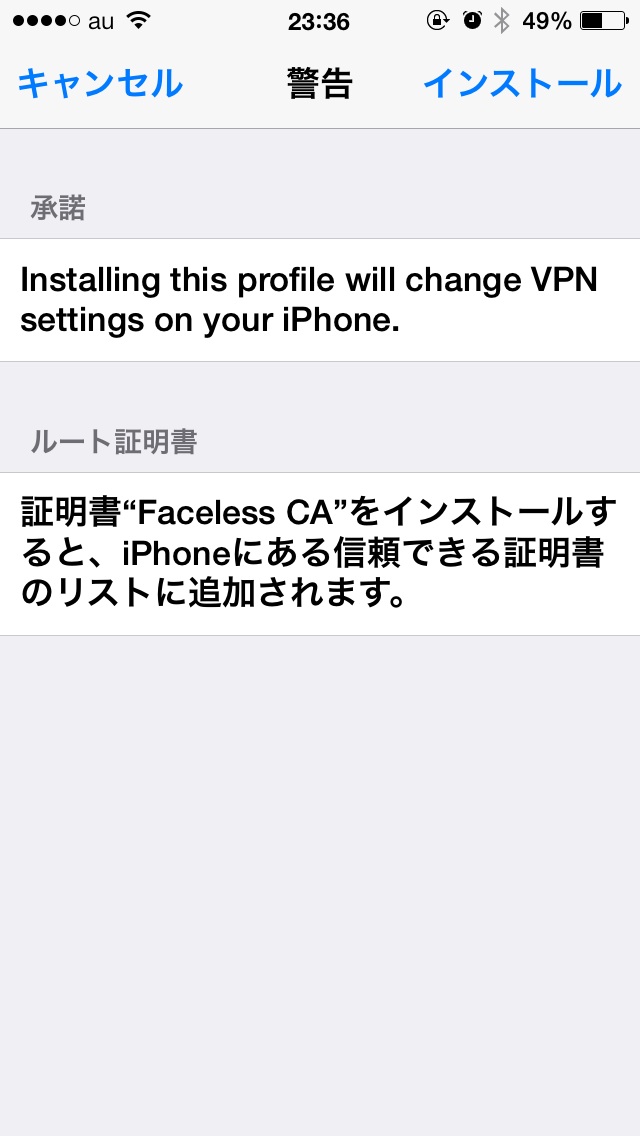Tap インストール to install the profile

[x=522, y=84]
